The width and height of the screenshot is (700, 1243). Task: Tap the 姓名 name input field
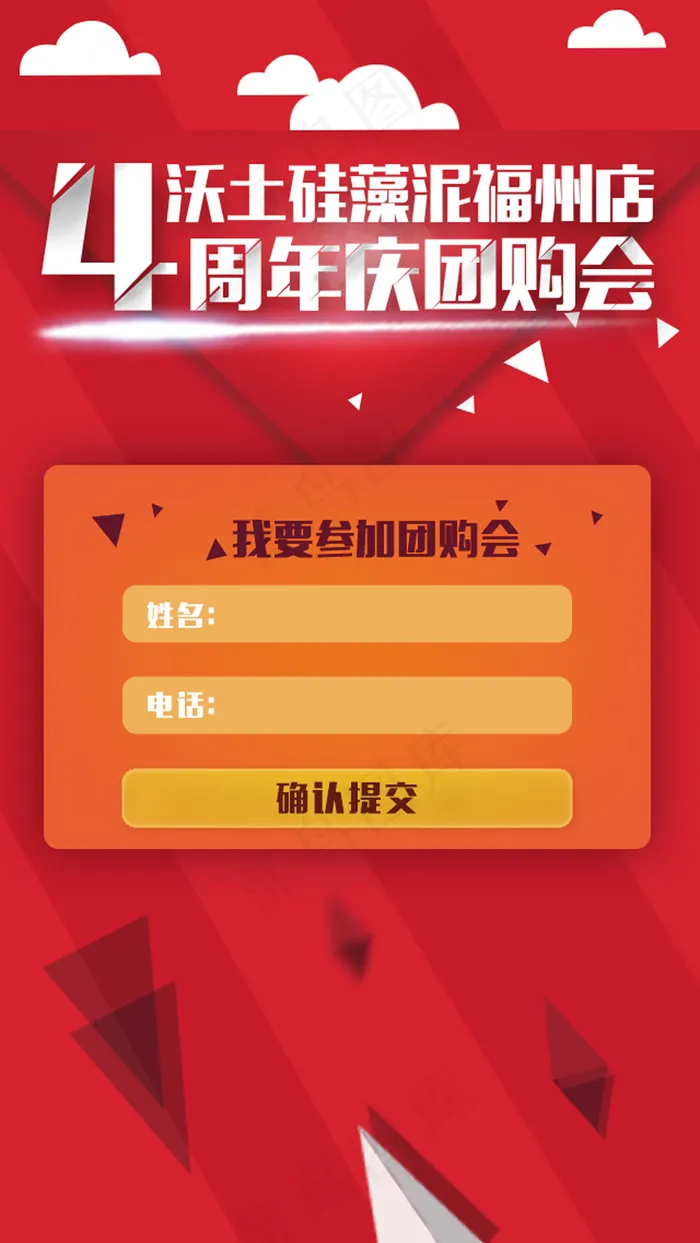tap(347, 614)
